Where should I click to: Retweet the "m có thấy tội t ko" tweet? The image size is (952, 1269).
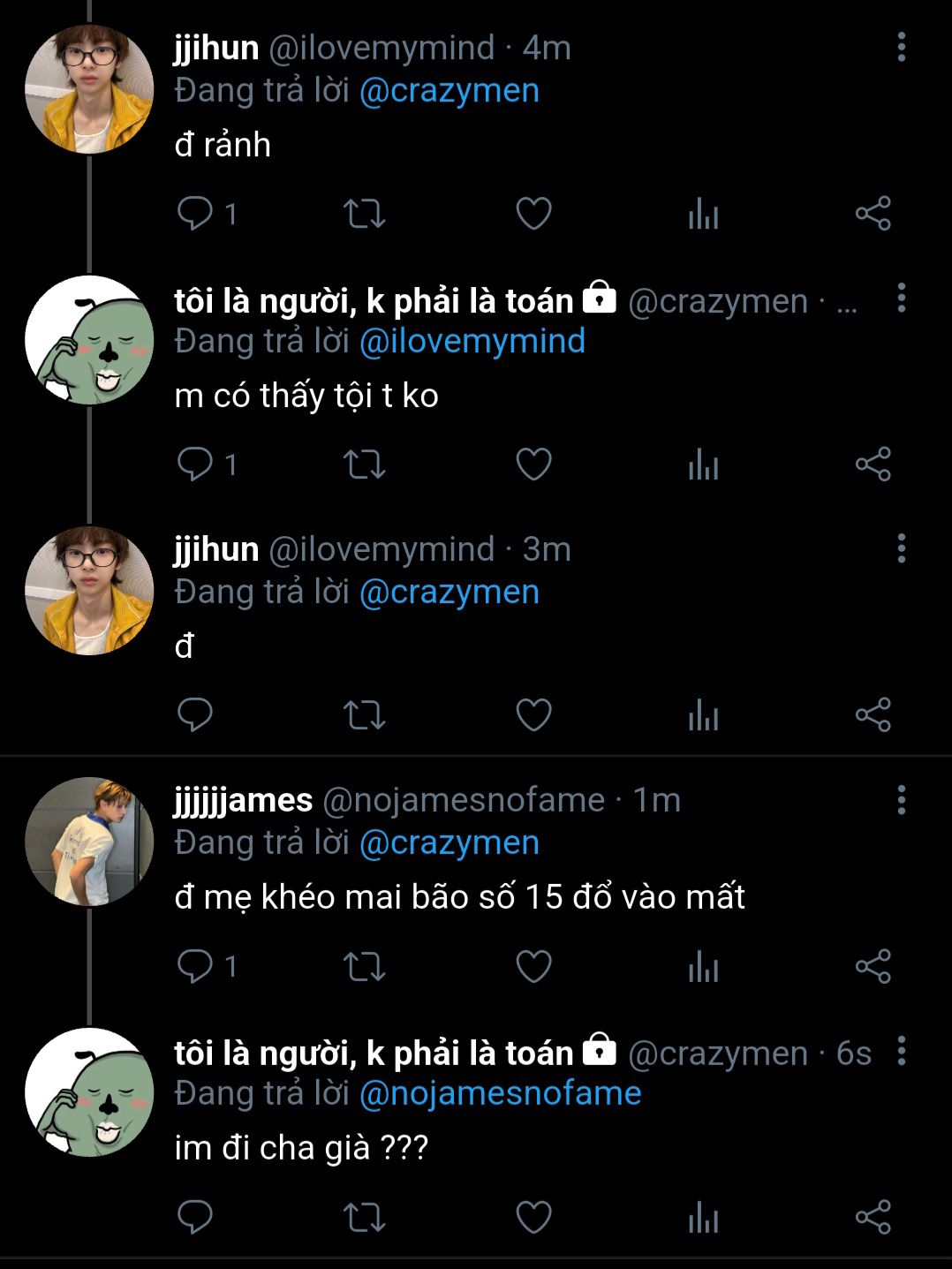click(364, 465)
